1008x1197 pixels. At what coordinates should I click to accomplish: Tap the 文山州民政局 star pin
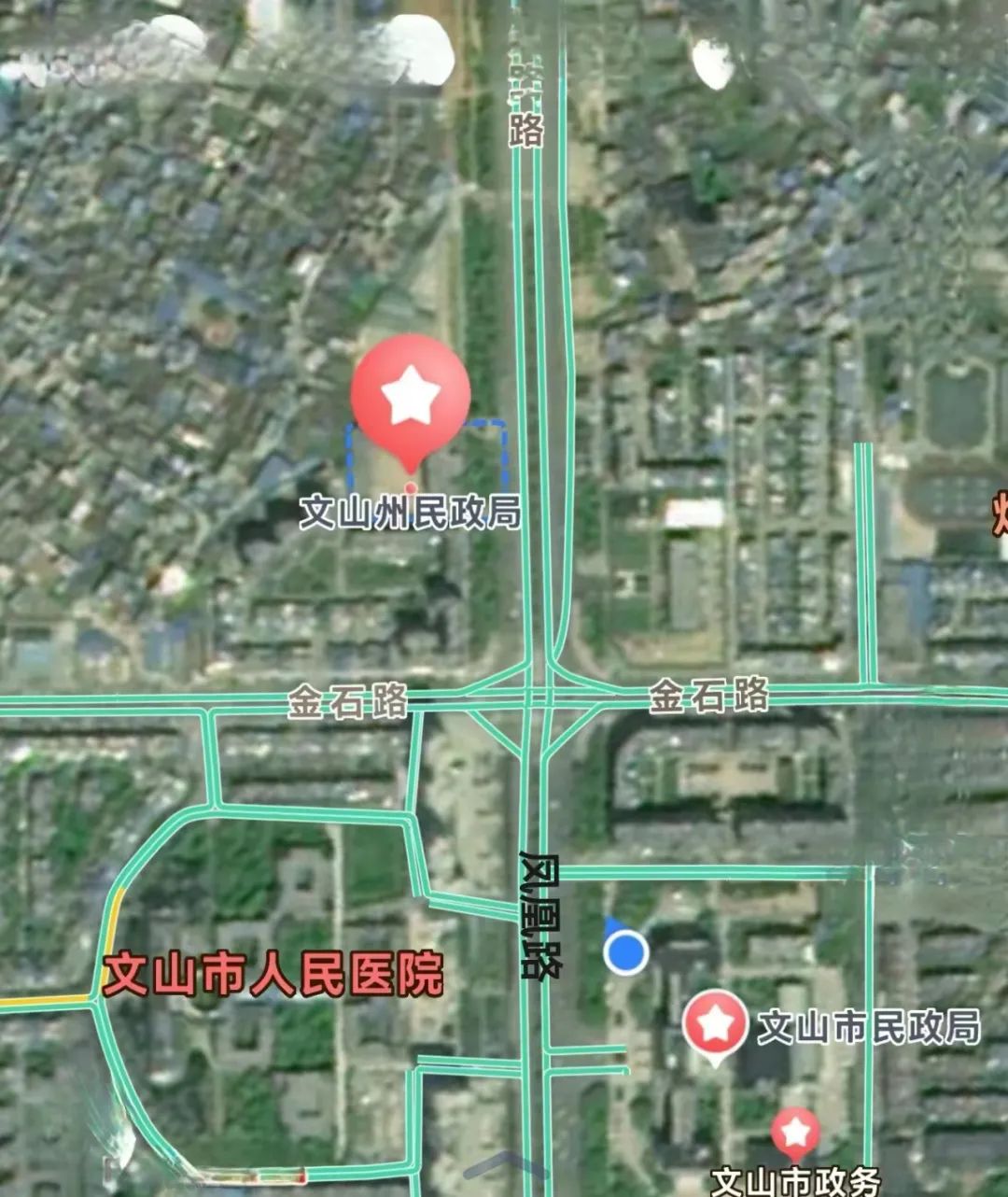[x=410, y=398]
